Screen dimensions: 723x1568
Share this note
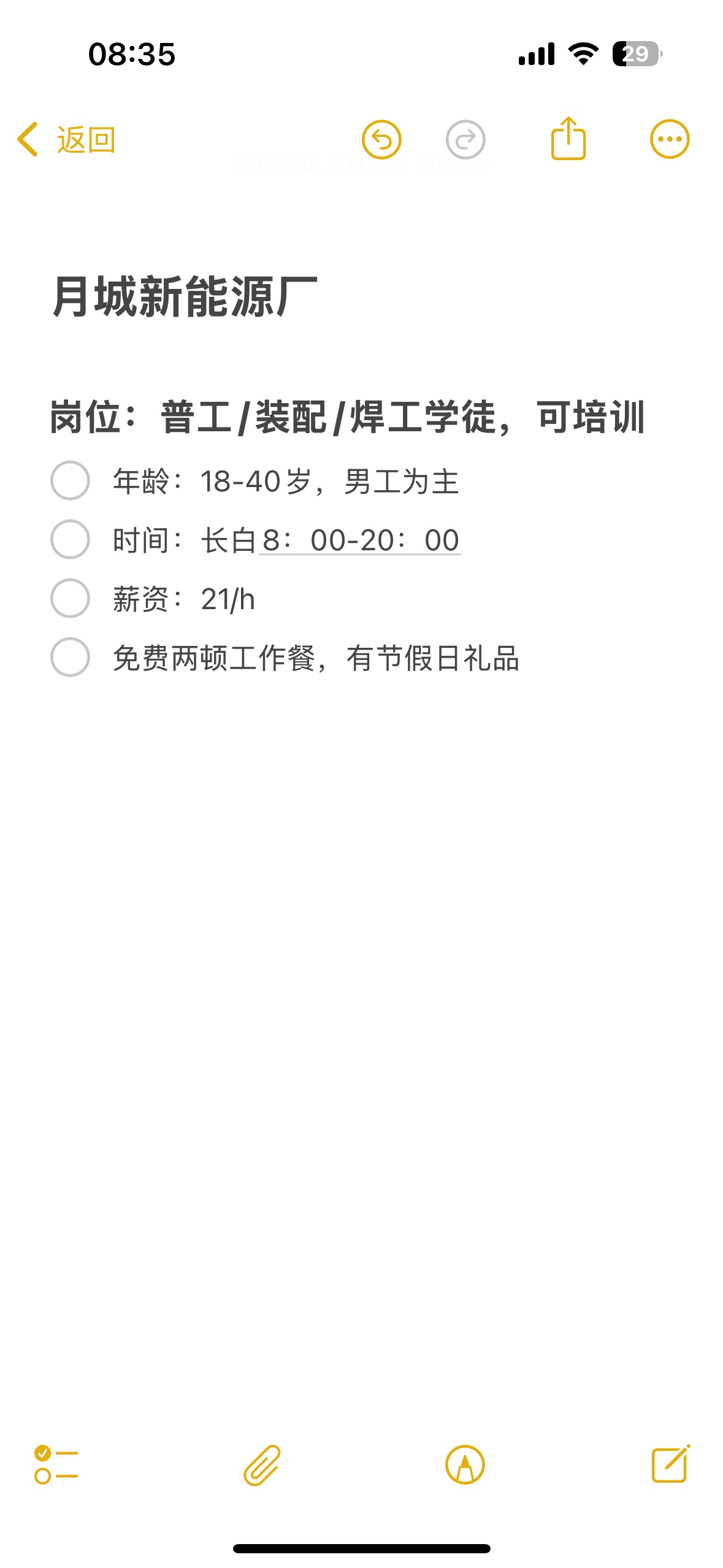click(x=568, y=139)
